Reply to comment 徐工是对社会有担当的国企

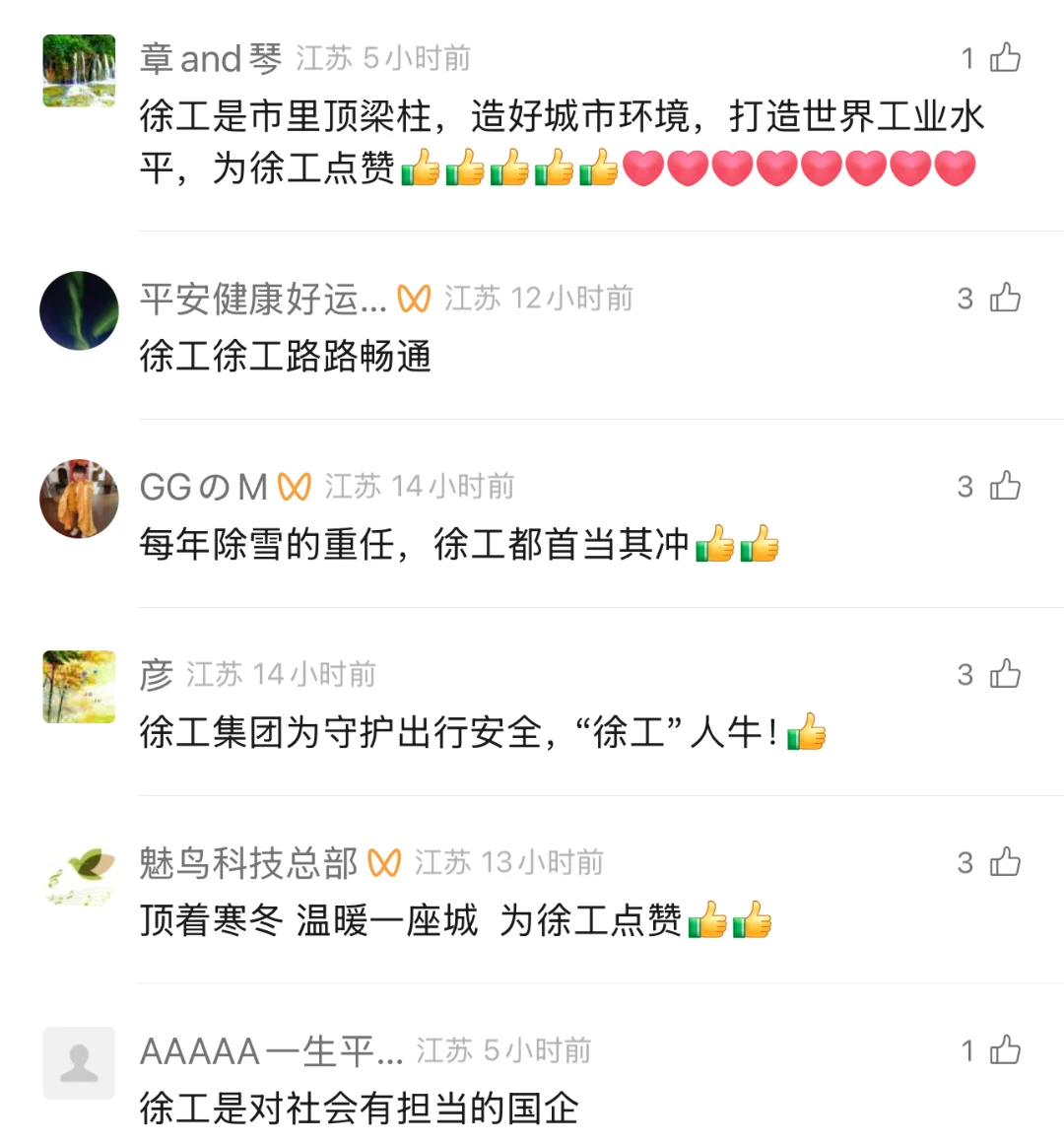(x=359, y=1109)
